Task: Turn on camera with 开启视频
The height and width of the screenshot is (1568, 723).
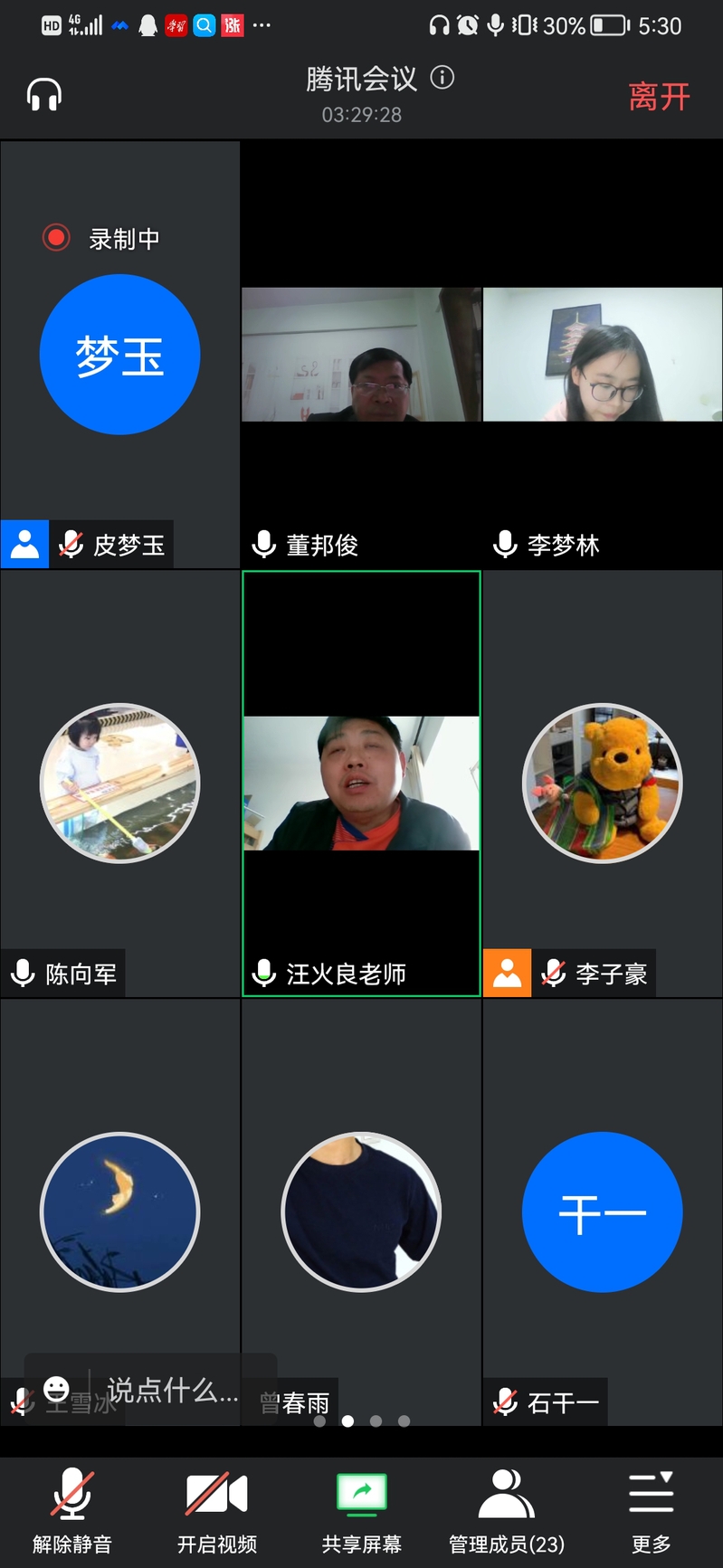Action: coord(217,1511)
